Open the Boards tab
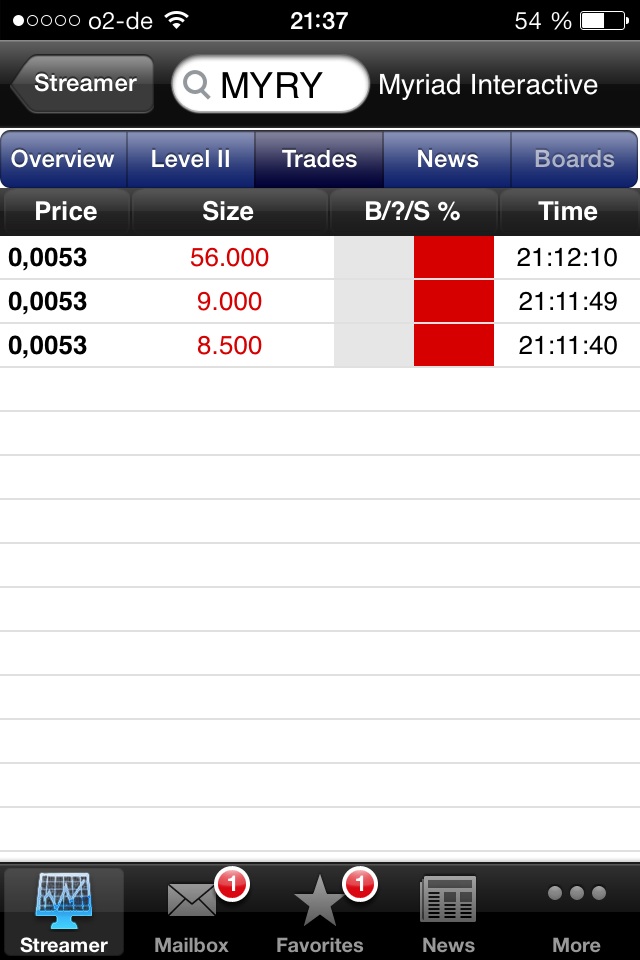The image size is (640, 960). point(574,159)
